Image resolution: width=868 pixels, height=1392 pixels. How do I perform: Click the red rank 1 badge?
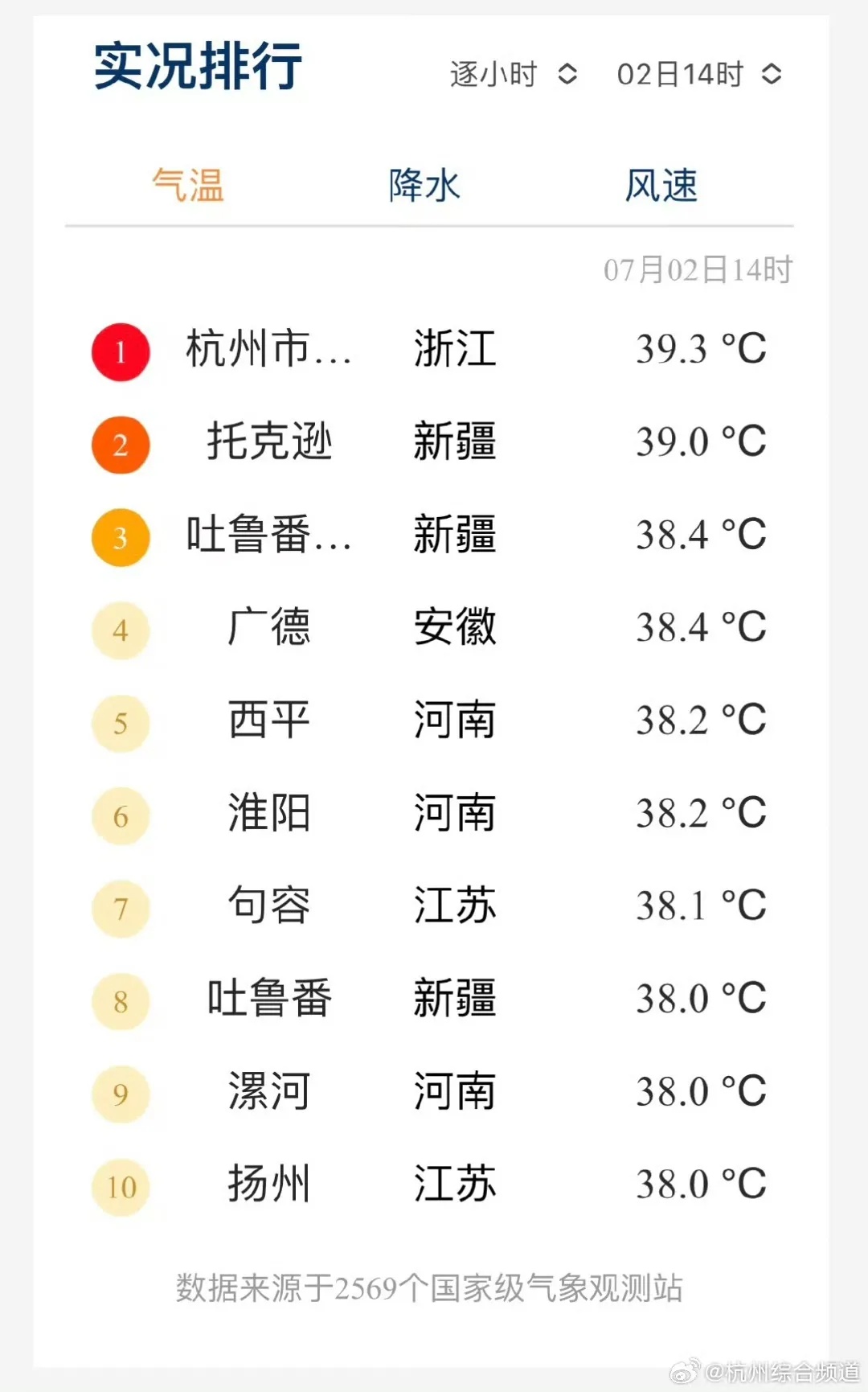119,351
